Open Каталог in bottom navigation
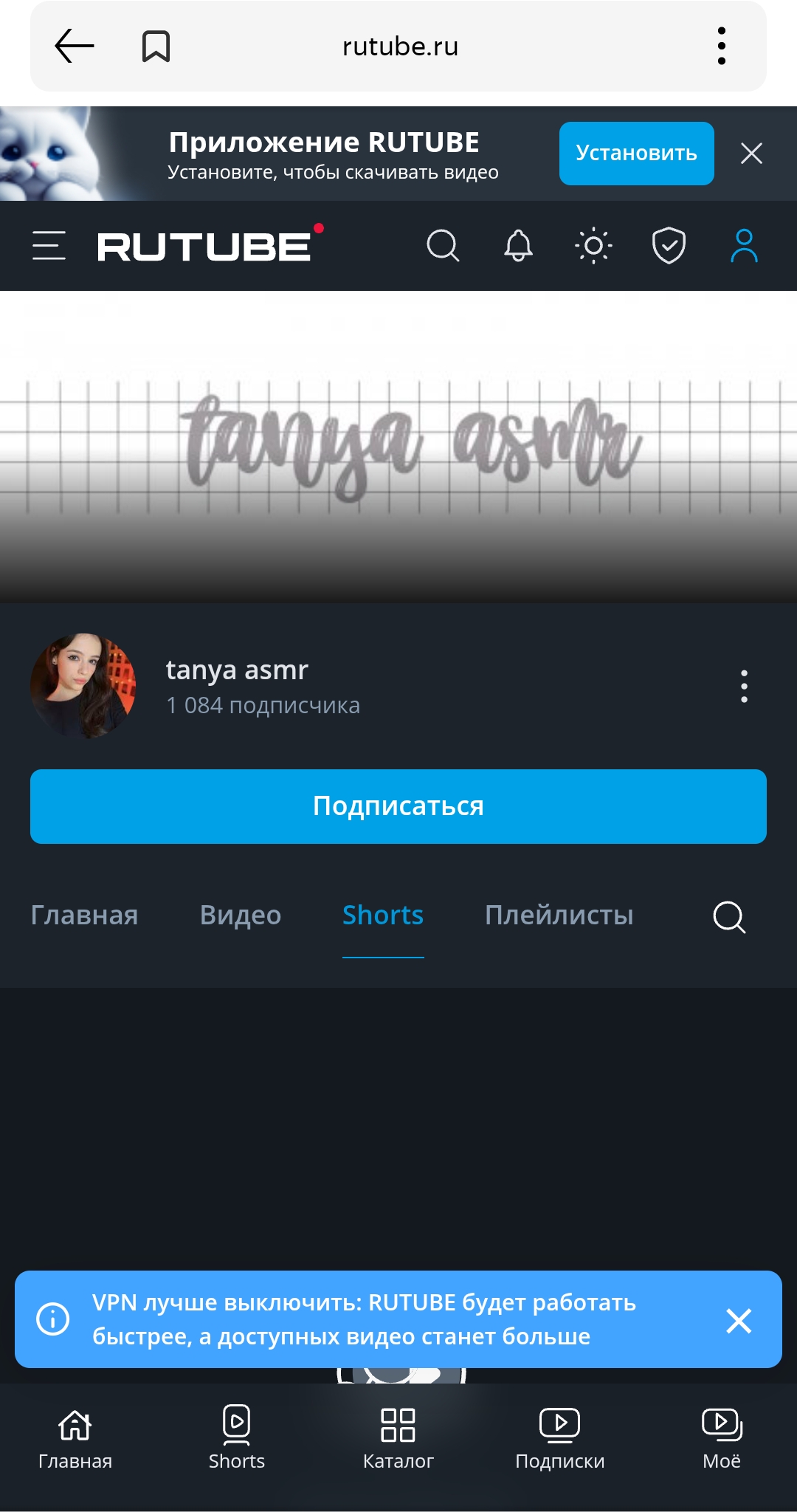 (x=398, y=1437)
